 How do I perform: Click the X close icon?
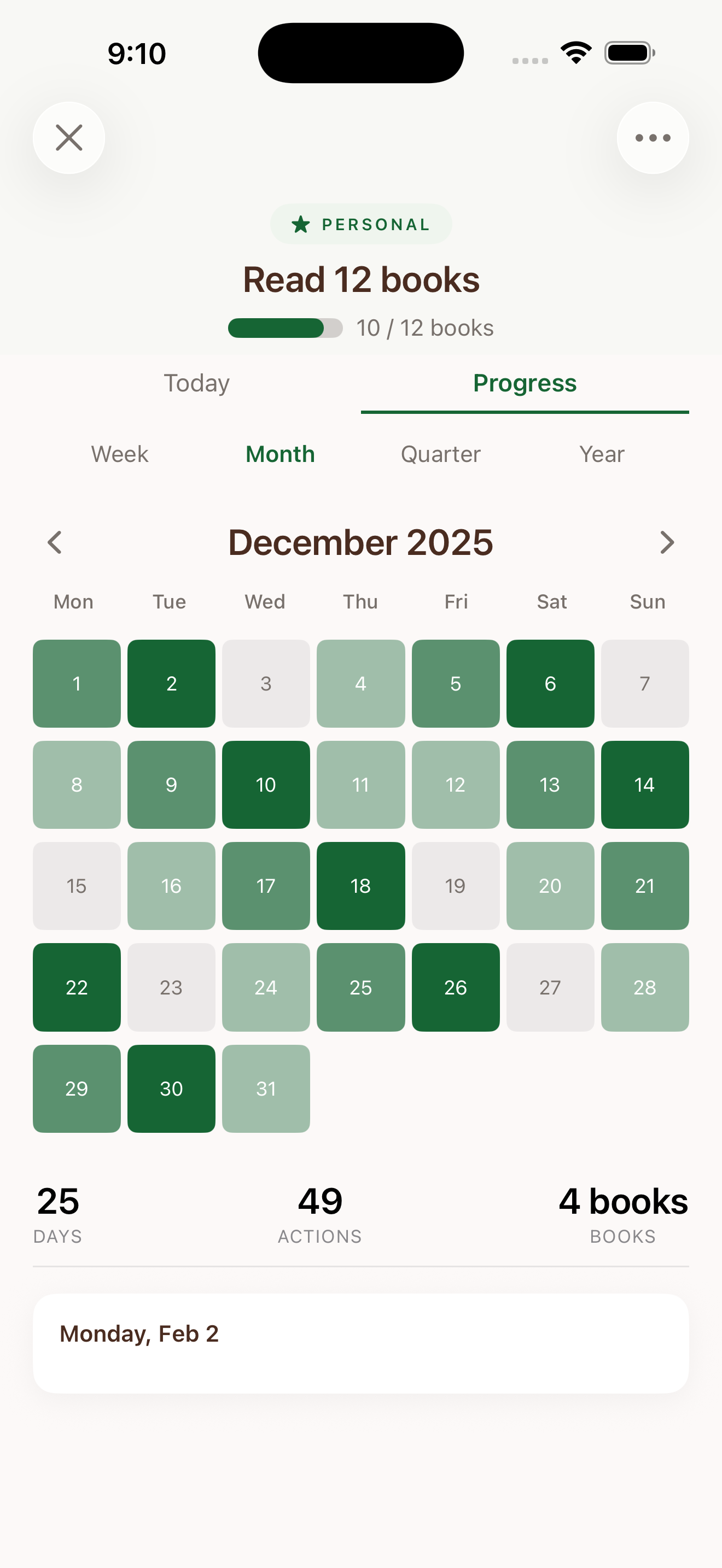point(69,138)
